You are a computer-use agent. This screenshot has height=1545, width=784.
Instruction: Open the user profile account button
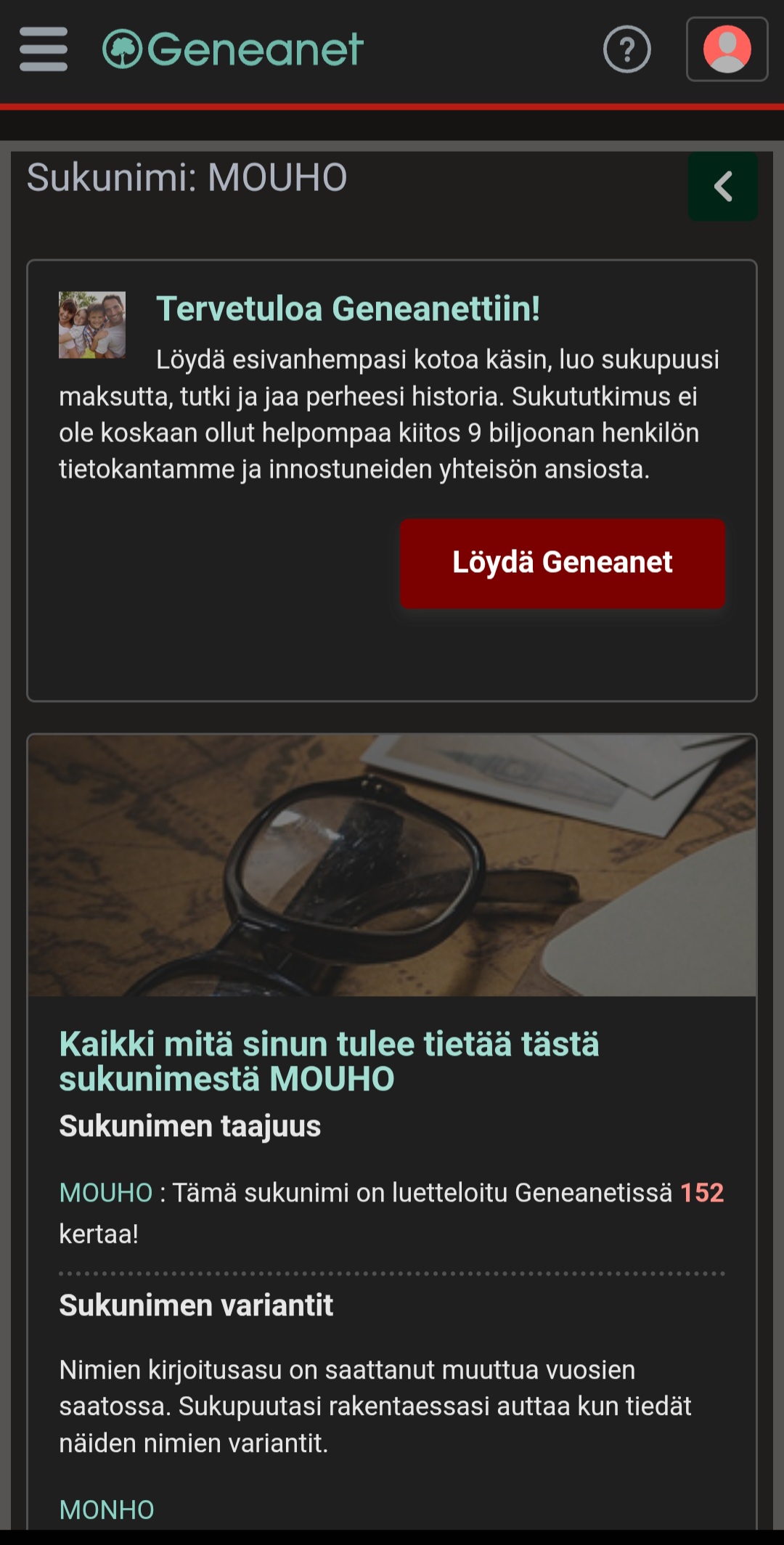click(727, 49)
